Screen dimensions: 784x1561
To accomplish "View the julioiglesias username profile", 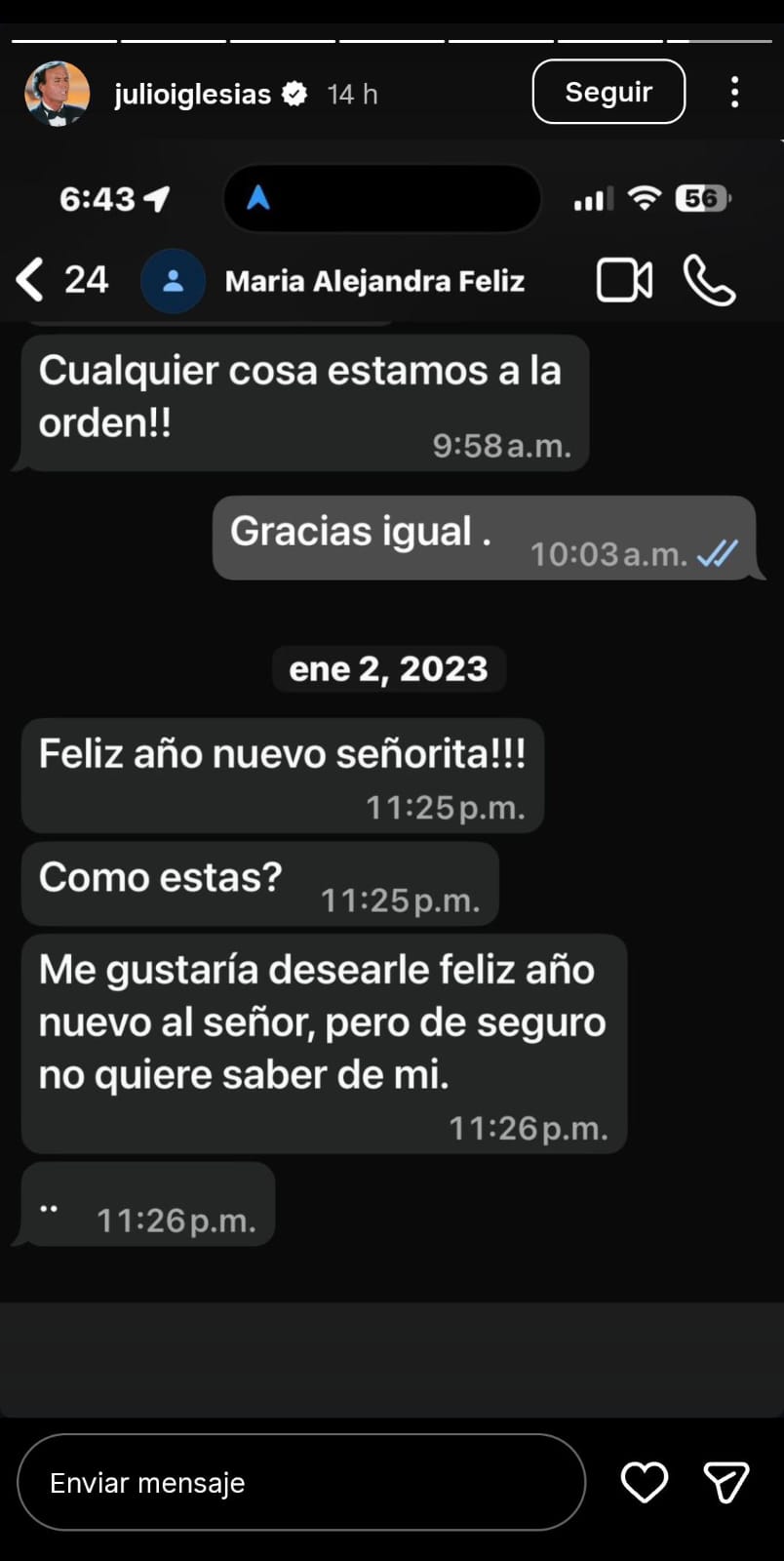I will pyautogui.click(x=192, y=94).
